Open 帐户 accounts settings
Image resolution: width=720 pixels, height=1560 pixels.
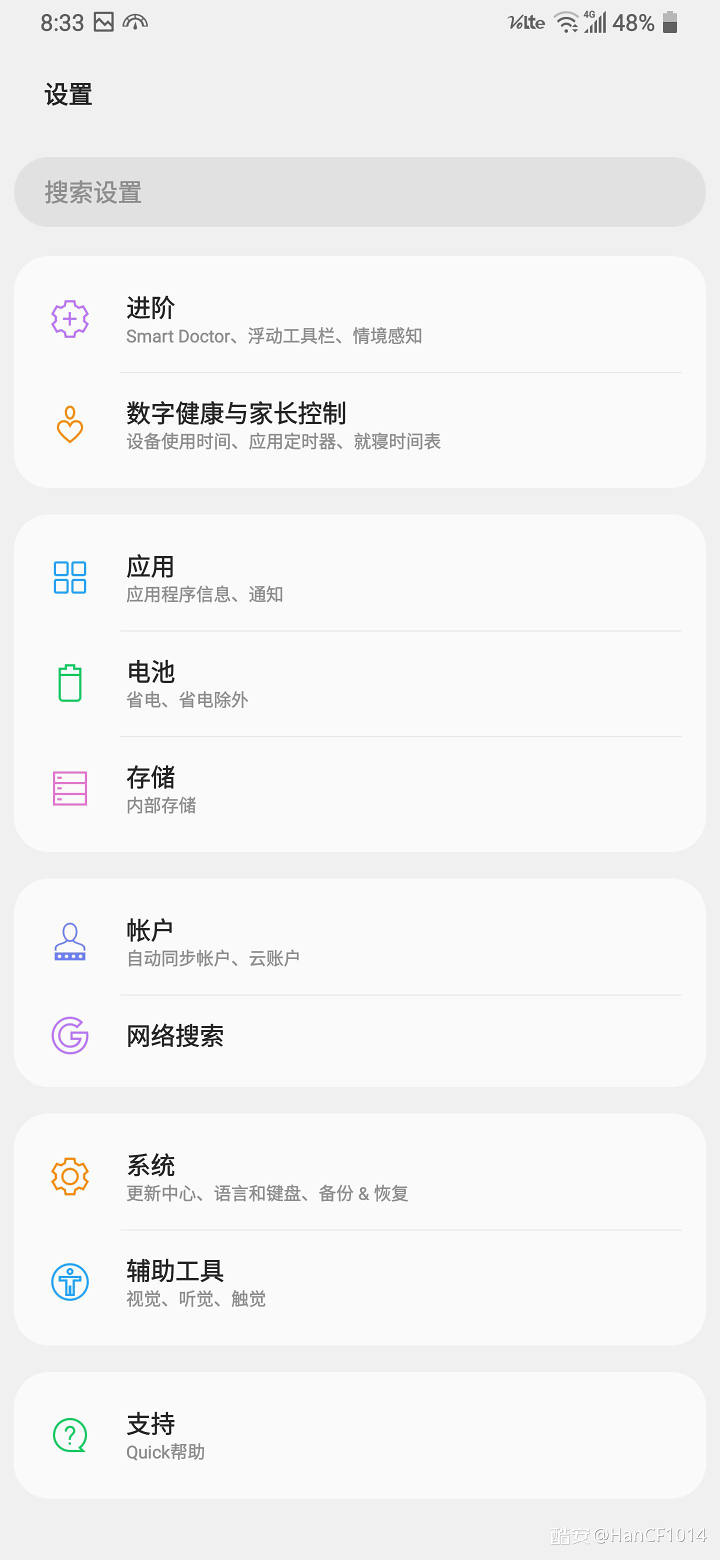point(360,942)
